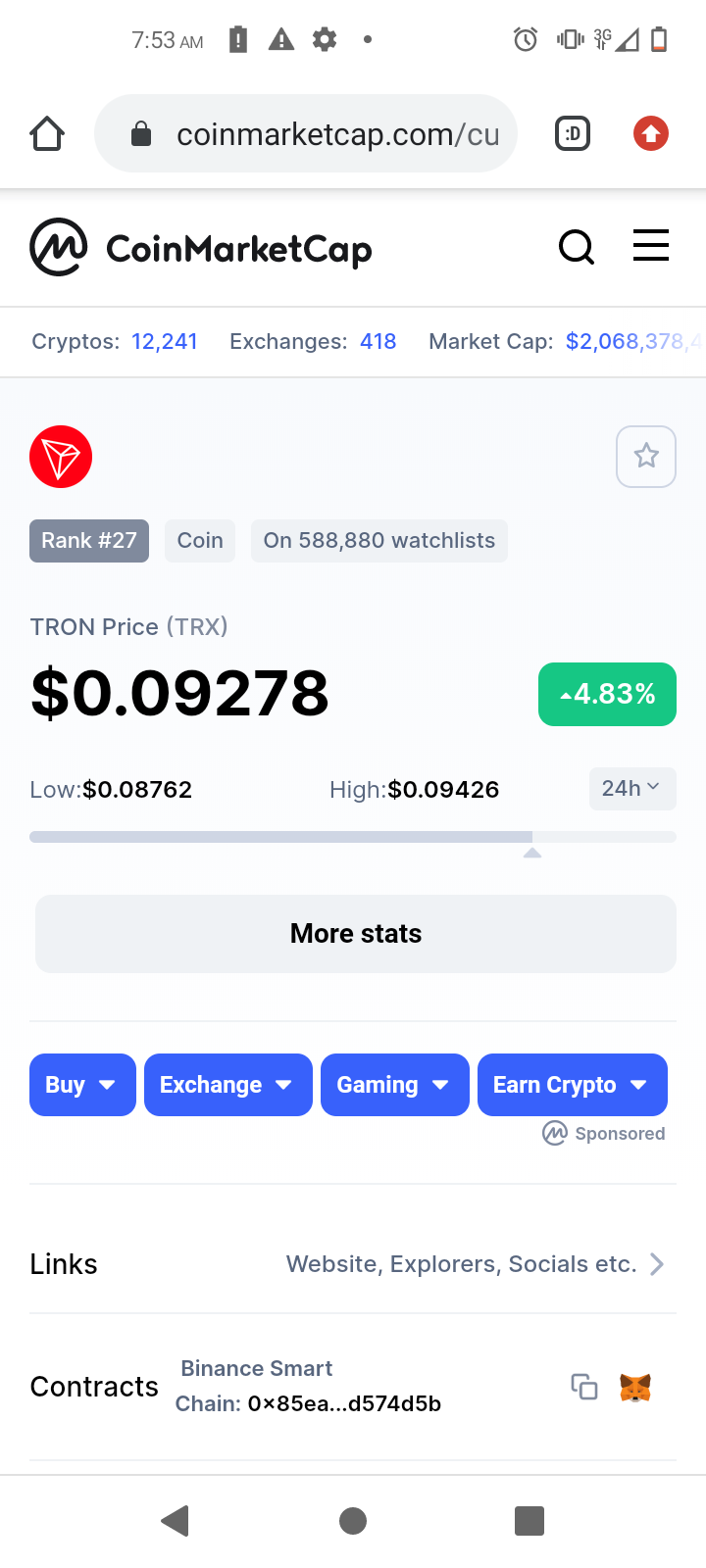Expand the Gaming dropdown
The height and width of the screenshot is (1568, 706).
(394, 1085)
